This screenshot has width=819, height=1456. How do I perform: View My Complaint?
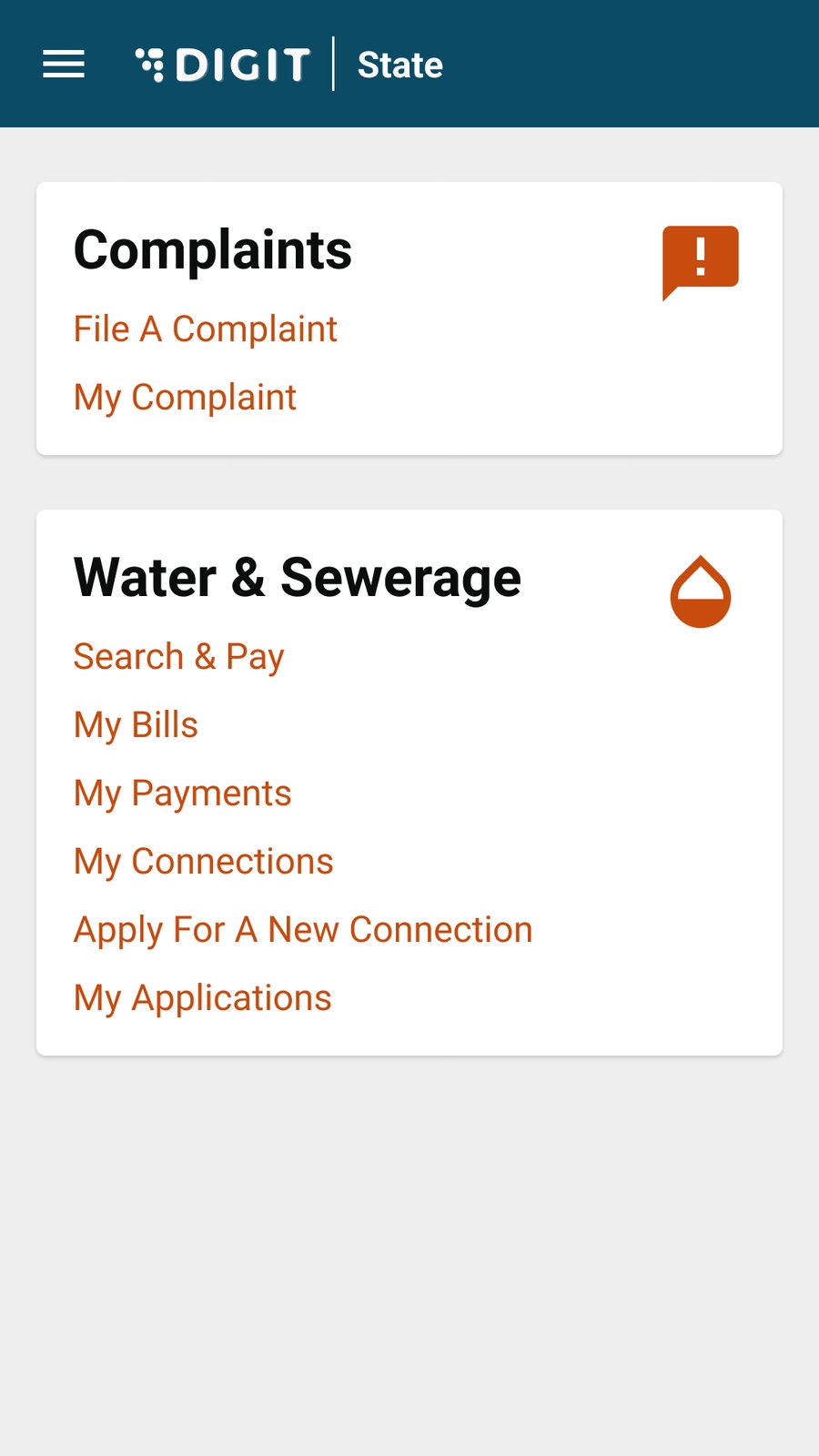coord(185,398)
